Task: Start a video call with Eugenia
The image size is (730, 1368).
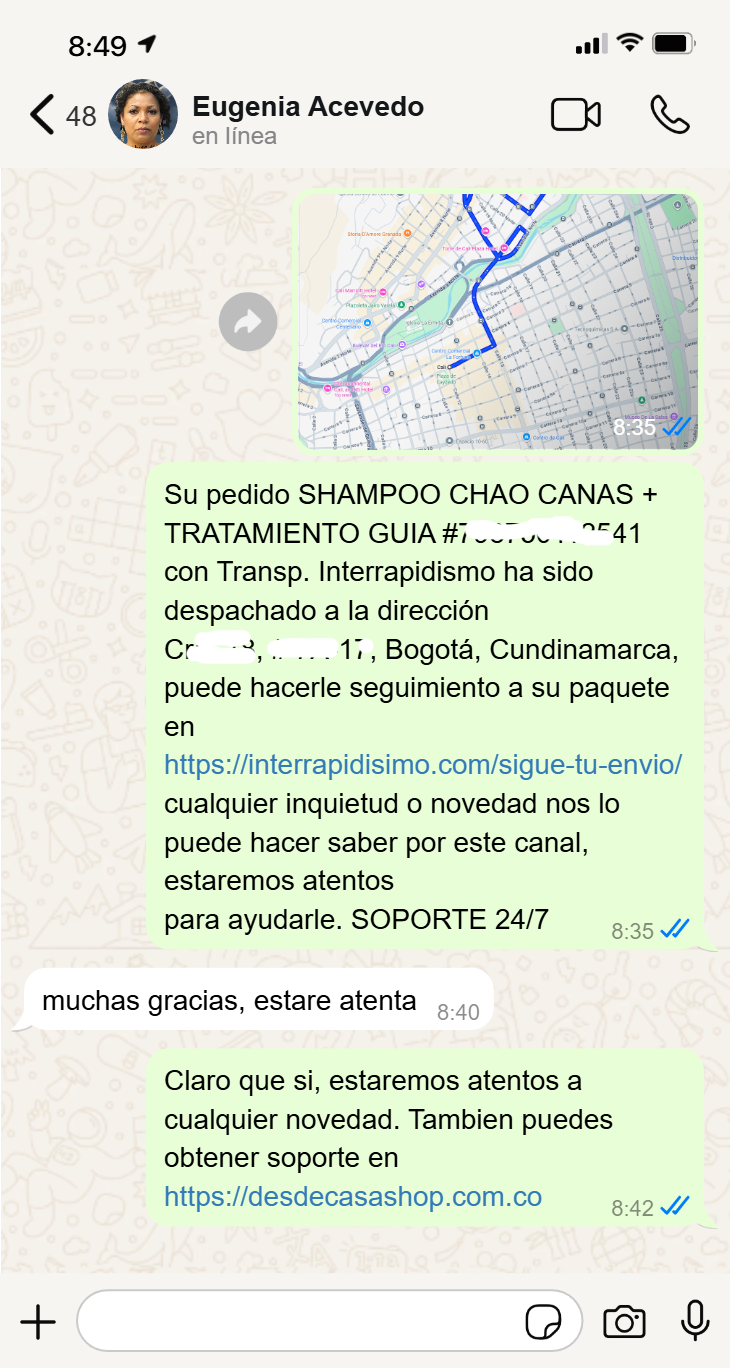Action: pyautogui.click(x=576, y=115)
